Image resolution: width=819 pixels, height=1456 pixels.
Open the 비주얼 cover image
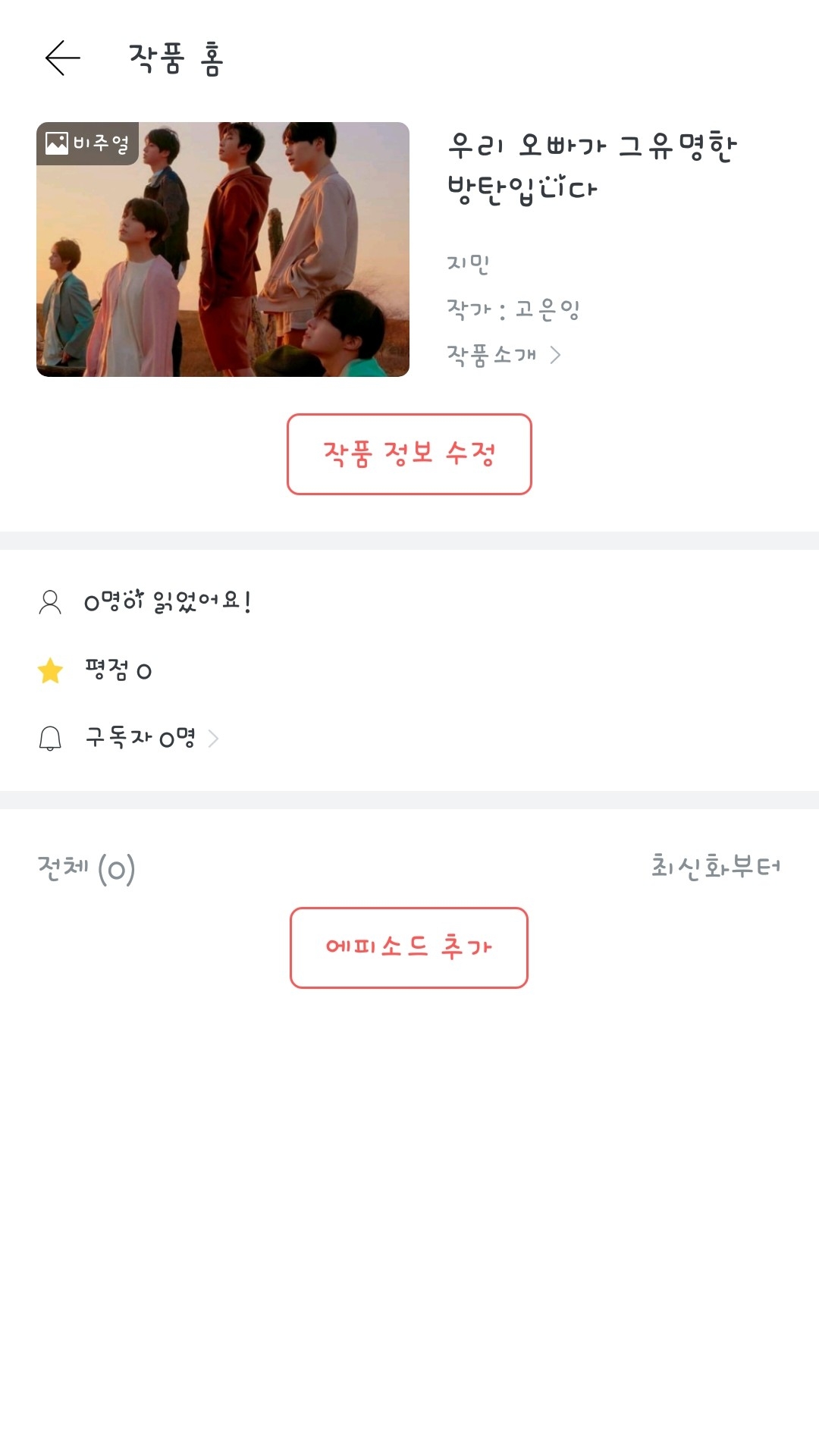[223, 249]
